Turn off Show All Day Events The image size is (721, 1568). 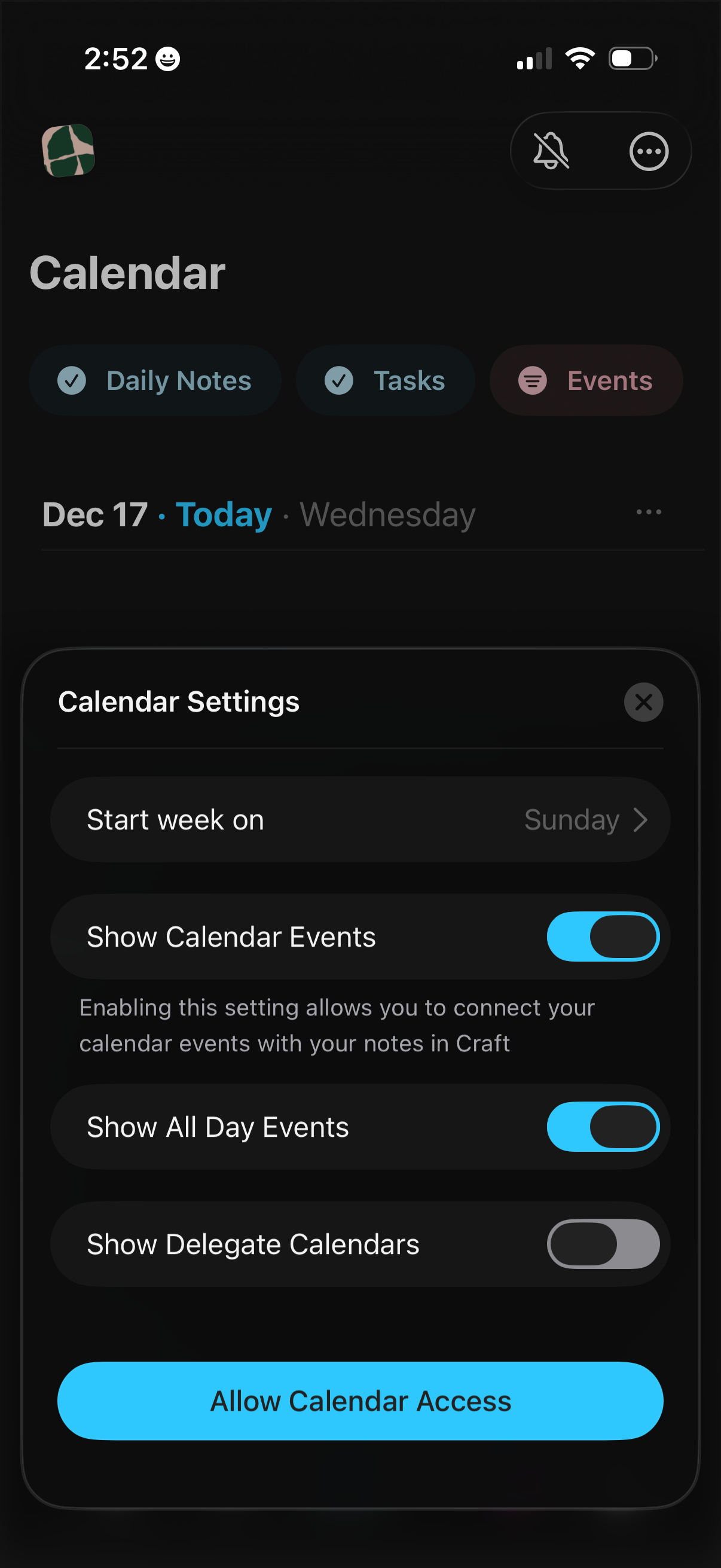click(603, 1127)
